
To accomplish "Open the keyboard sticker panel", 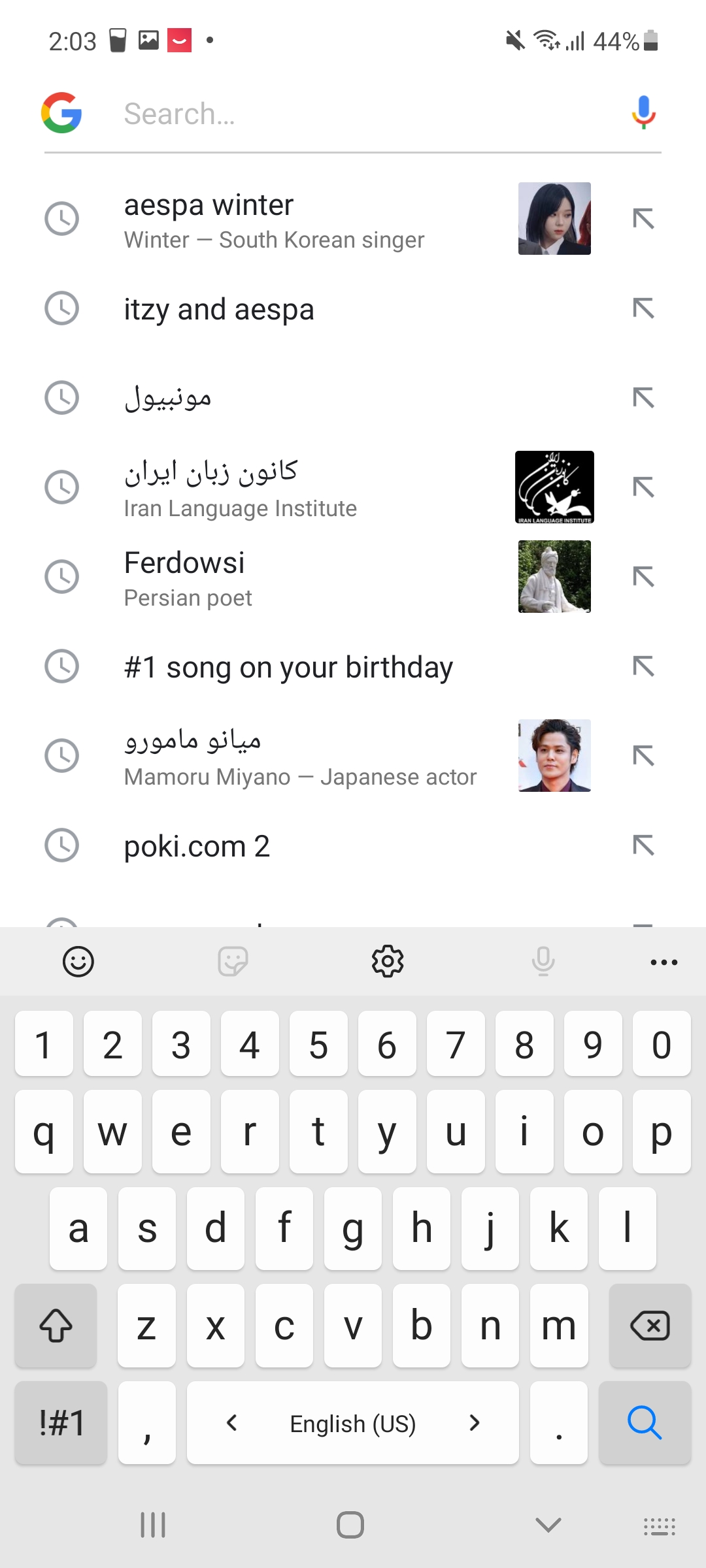I will [x=233, y=962].
